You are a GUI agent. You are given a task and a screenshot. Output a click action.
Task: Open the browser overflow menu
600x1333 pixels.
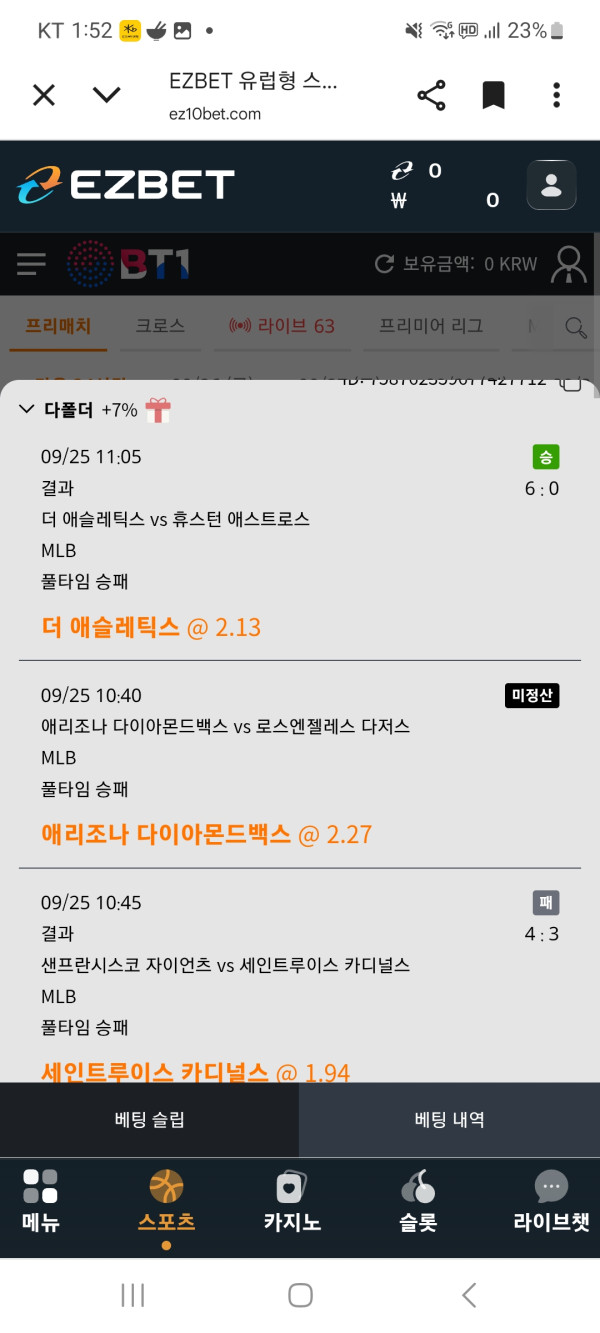(556, 95)
